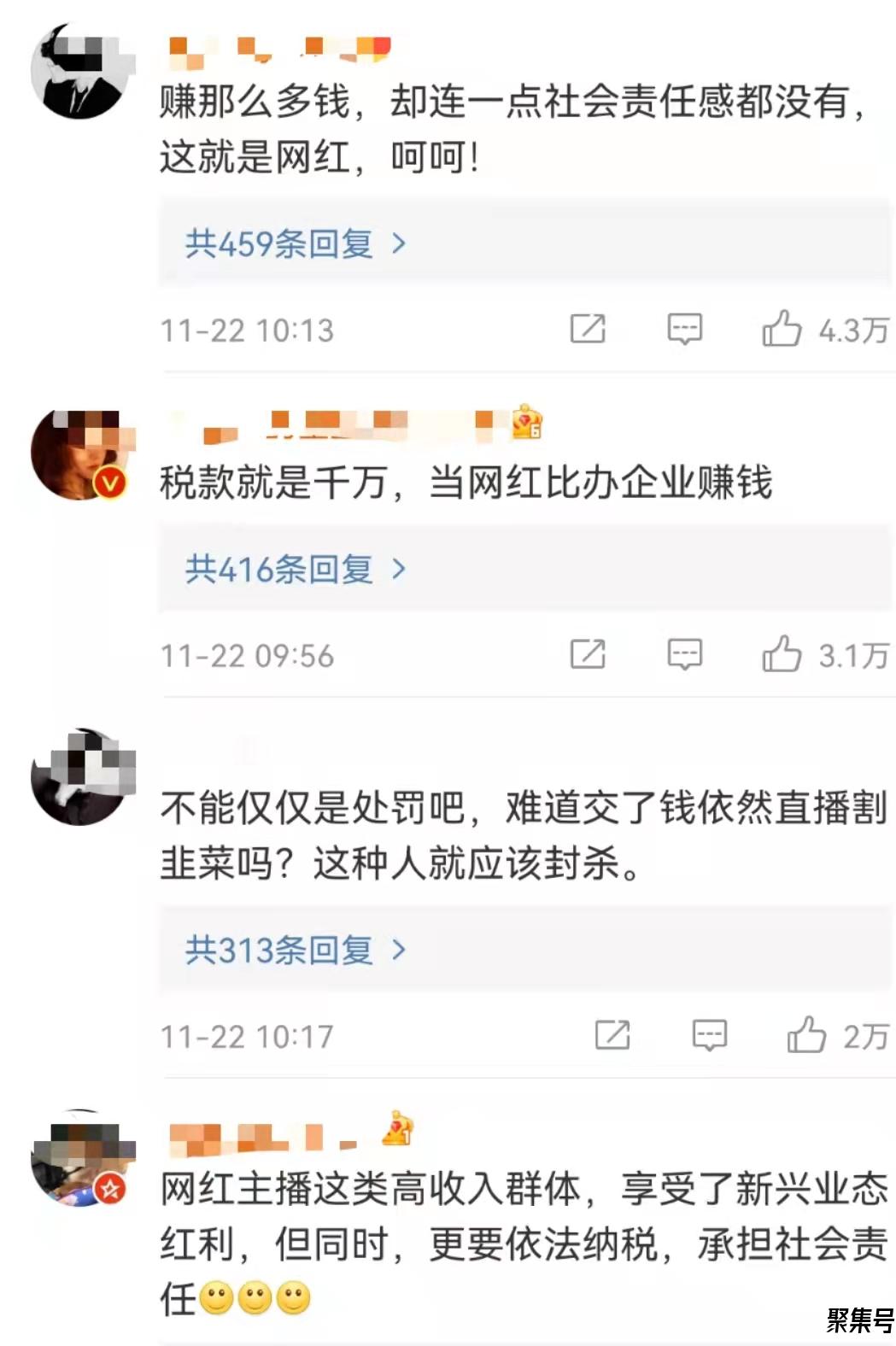Like the comment with 4.3万 likes
896x1346 pixels.
point(782,329)
